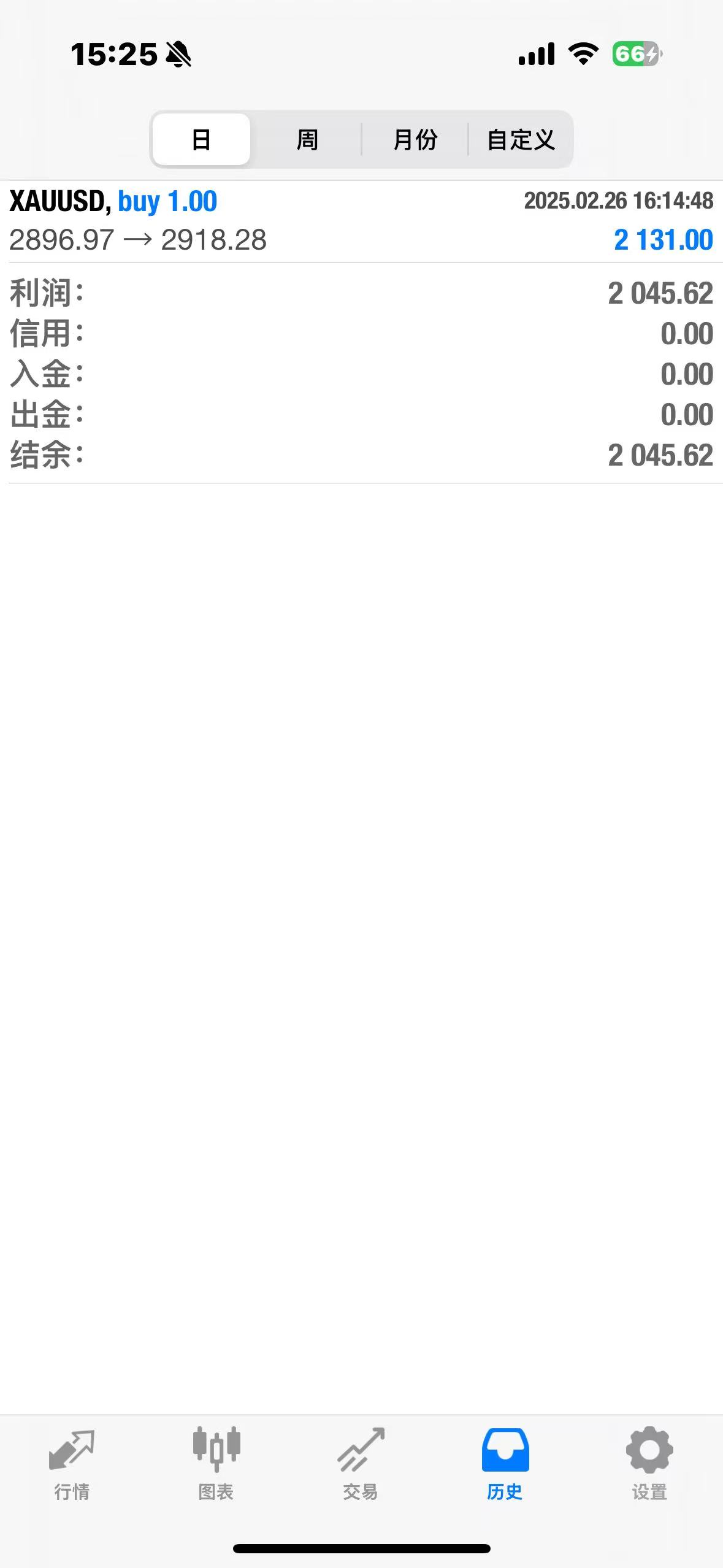Screen dimensions: 723x1568
Task: Open the 自定义 custom period selector
Action: pos(521,139)
